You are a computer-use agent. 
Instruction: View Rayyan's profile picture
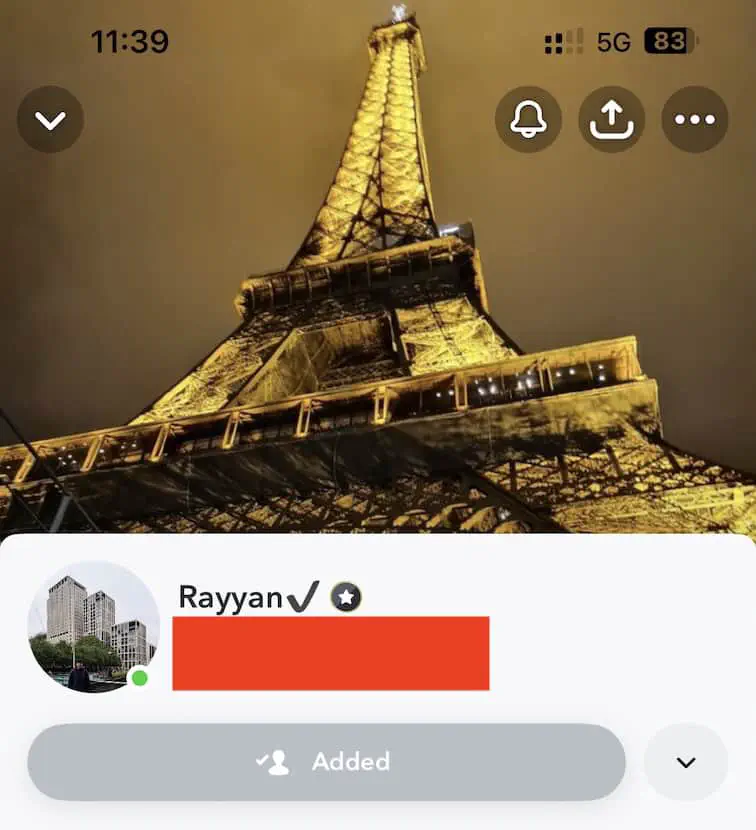[x=93, y=627]
